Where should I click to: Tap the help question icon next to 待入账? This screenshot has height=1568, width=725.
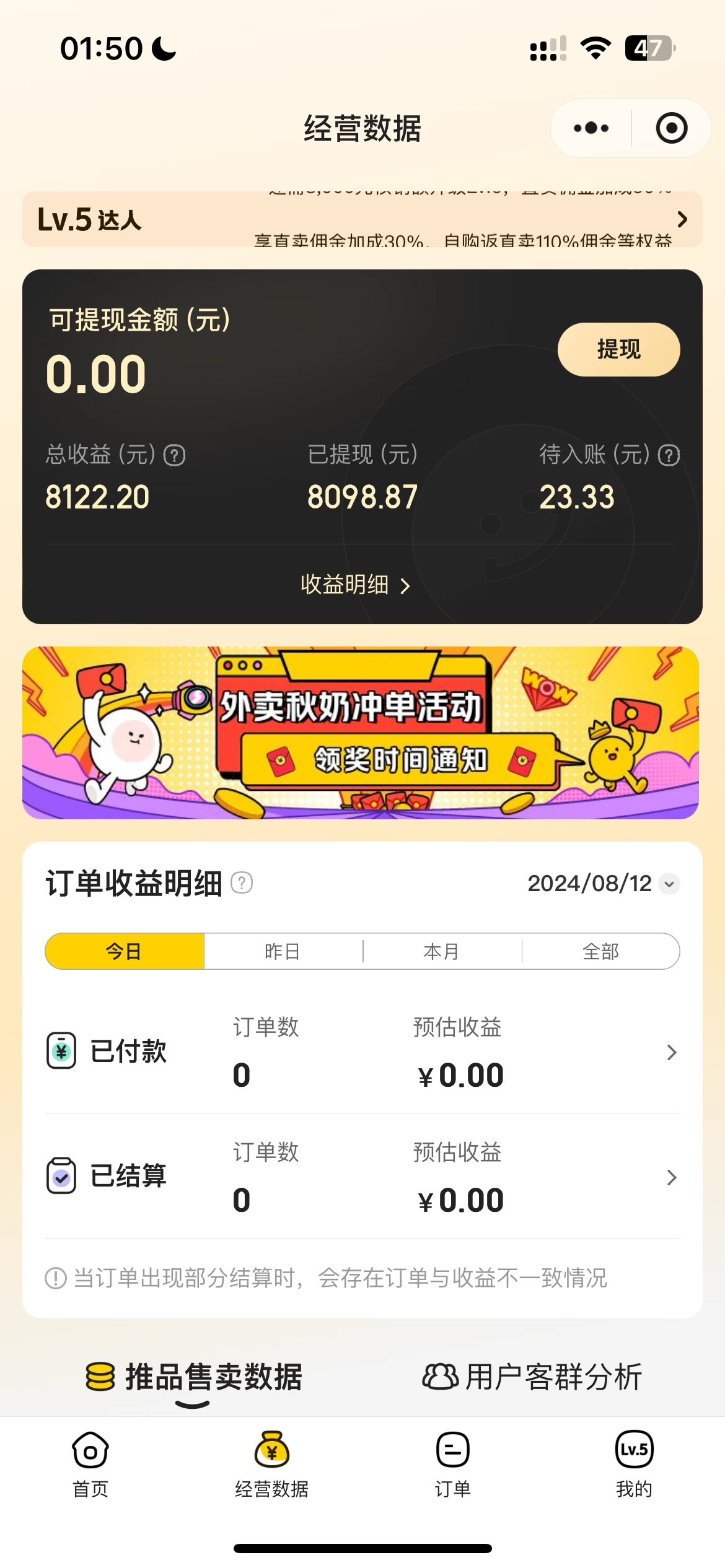coord(667,456)
